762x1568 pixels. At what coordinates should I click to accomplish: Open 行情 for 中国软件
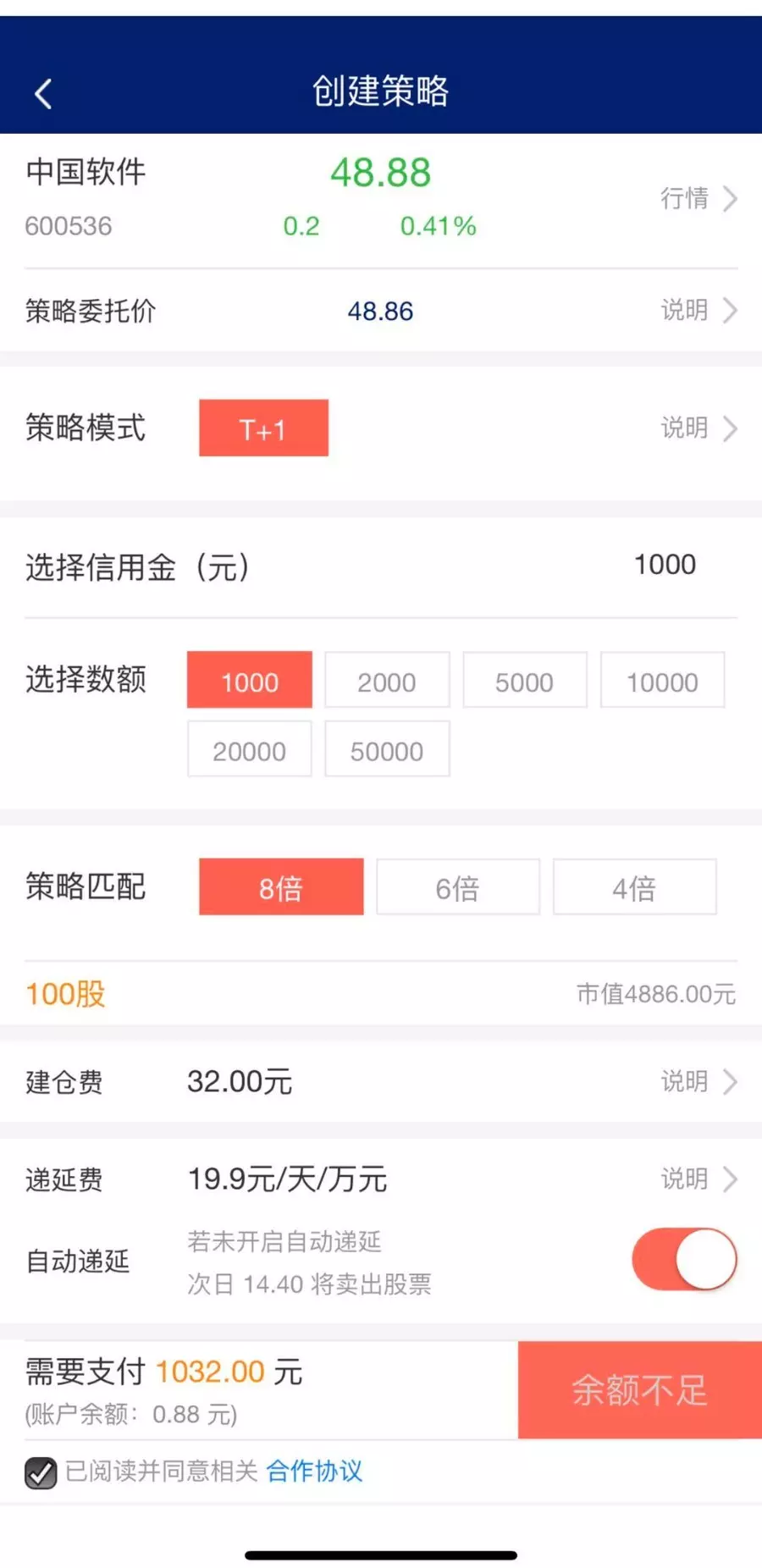(x=698, y=199)
